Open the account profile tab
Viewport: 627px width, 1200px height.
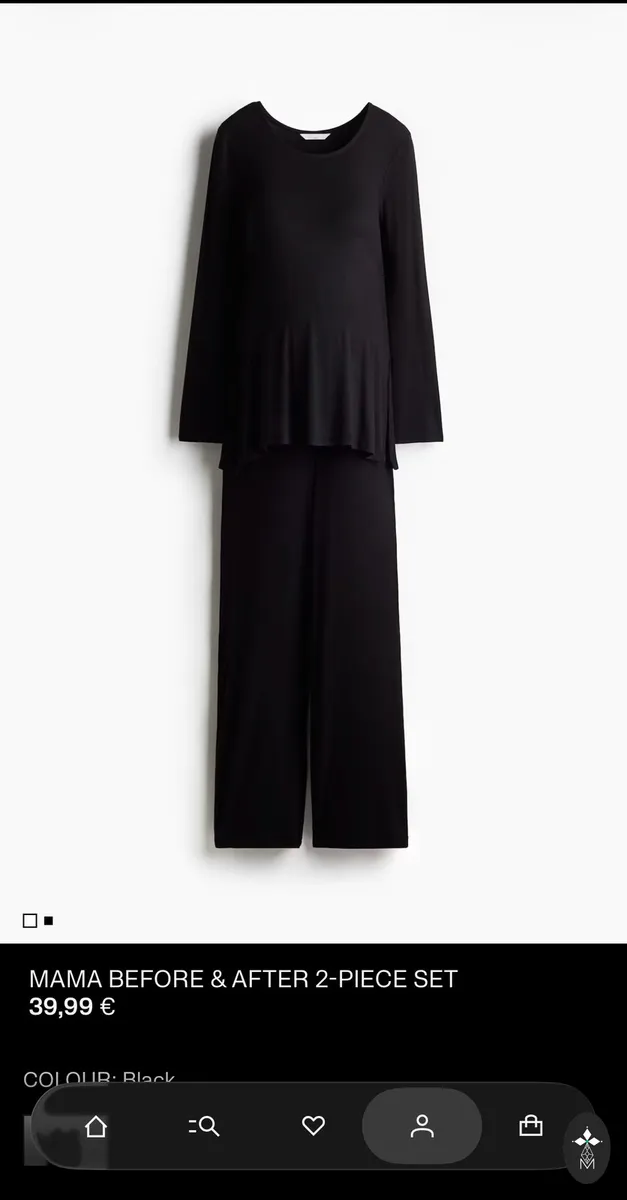pyautogui.click(x=422, y=1126)
